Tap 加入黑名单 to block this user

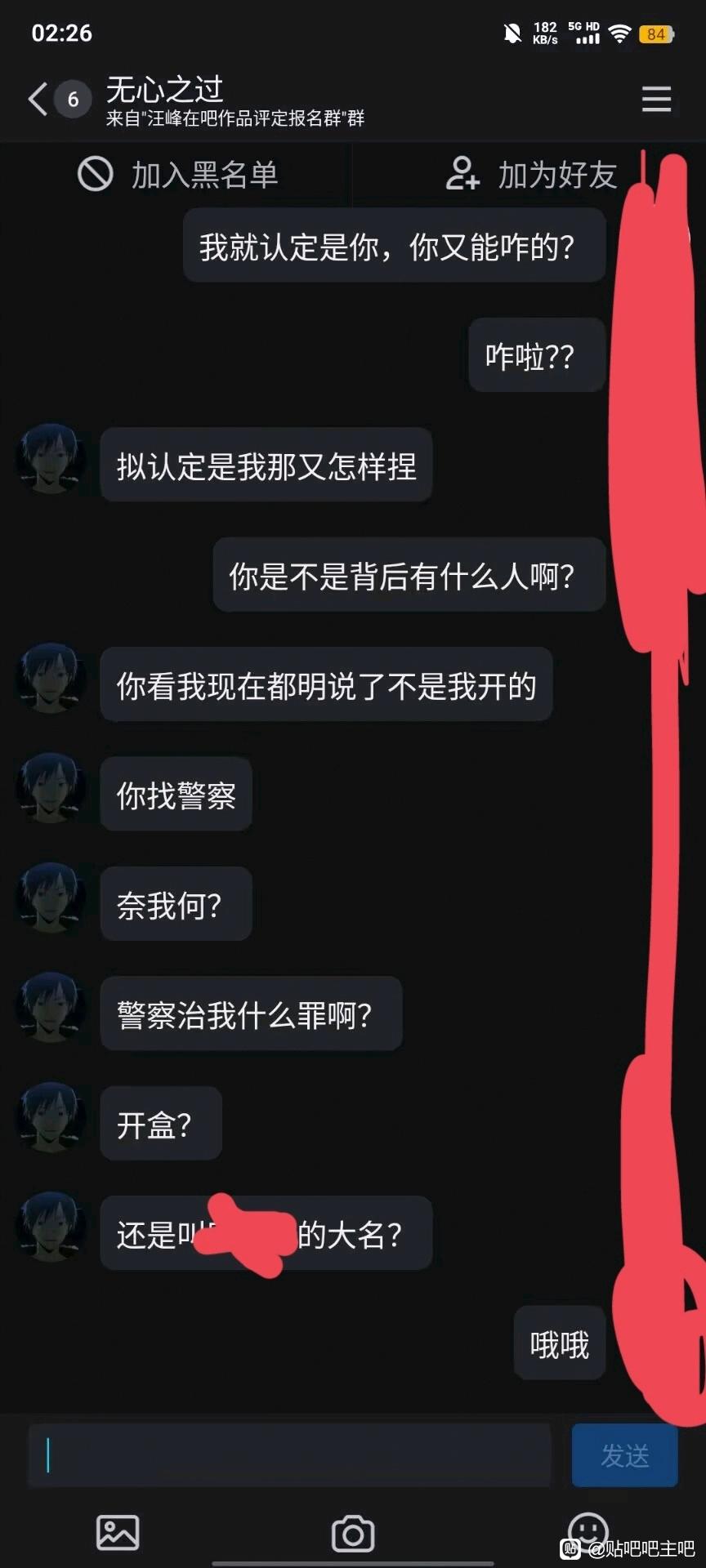point(177,175)
